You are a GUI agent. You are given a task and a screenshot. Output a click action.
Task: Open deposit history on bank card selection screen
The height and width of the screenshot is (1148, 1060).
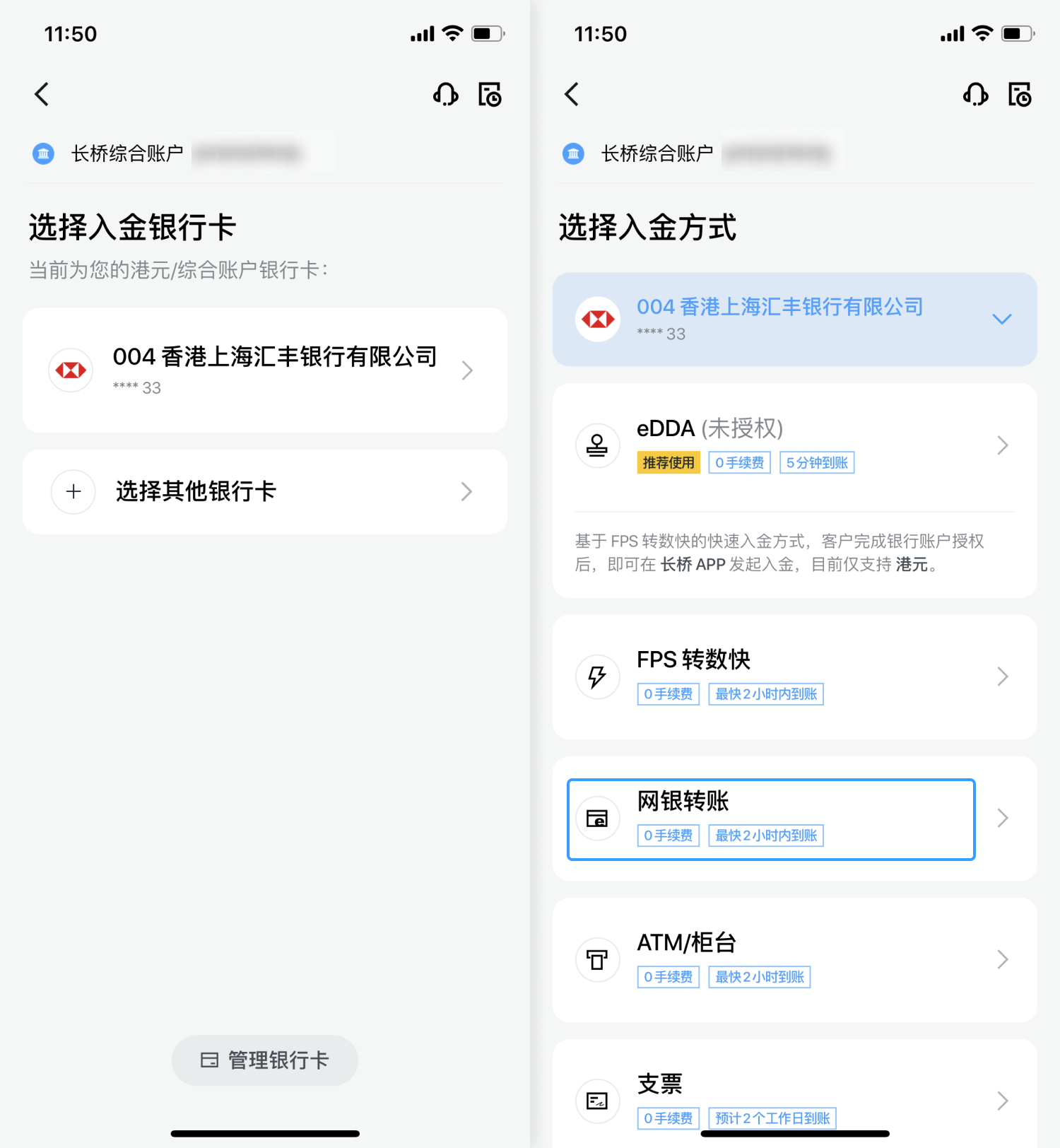tap(490, 94)
